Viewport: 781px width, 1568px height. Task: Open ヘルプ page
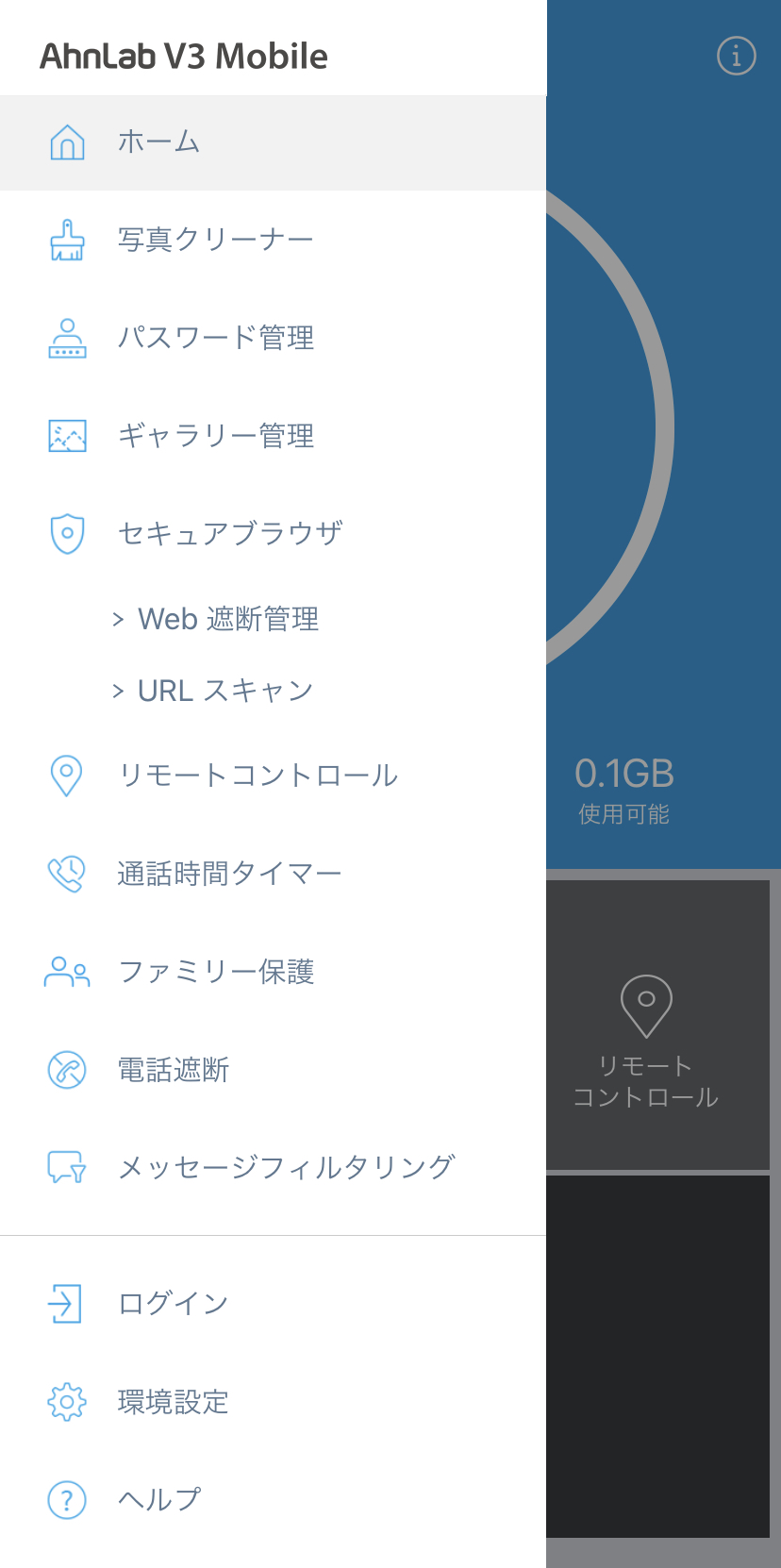point(273,1500)
